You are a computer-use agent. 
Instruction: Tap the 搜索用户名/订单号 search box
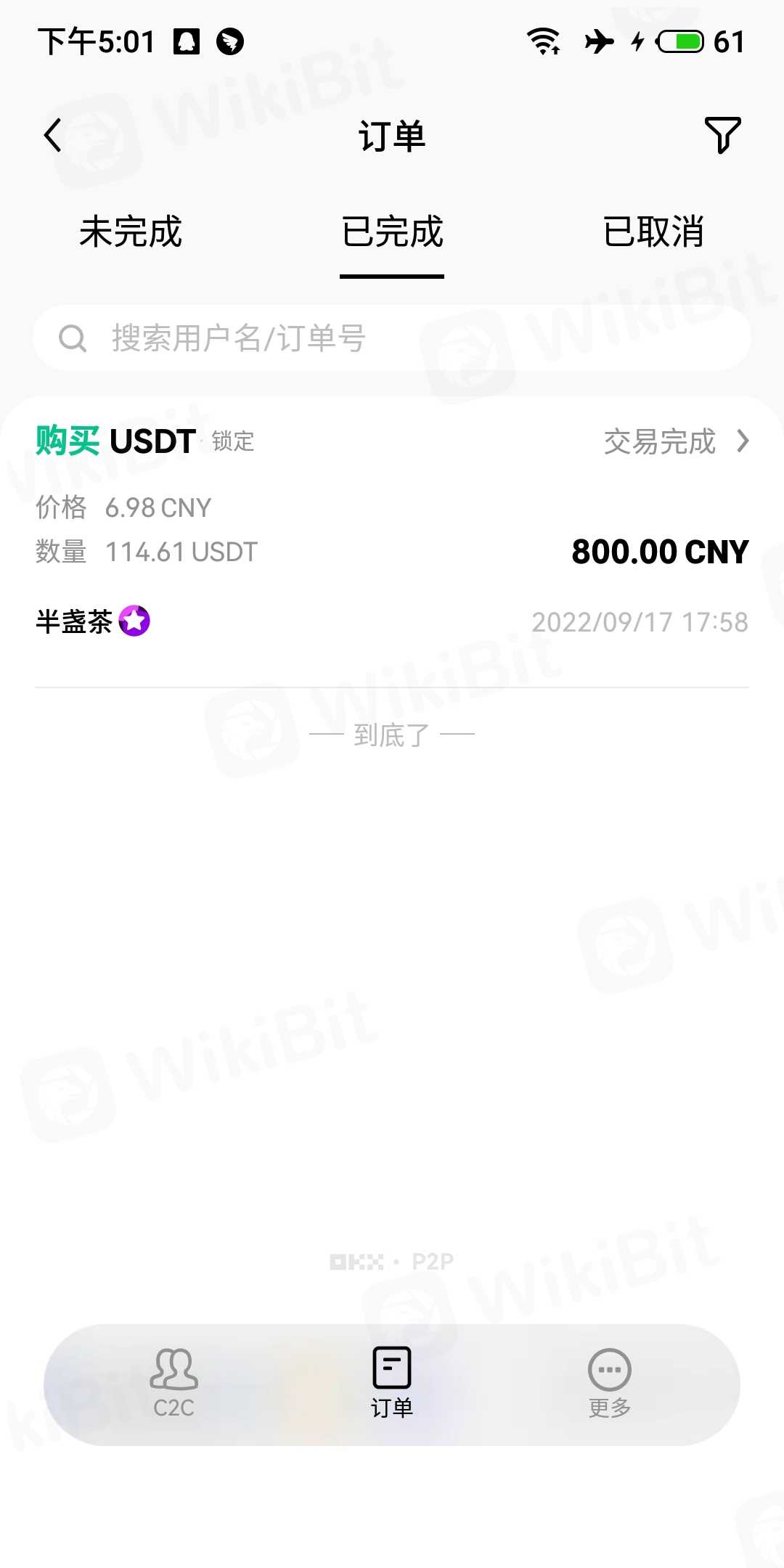click(392, 338)
